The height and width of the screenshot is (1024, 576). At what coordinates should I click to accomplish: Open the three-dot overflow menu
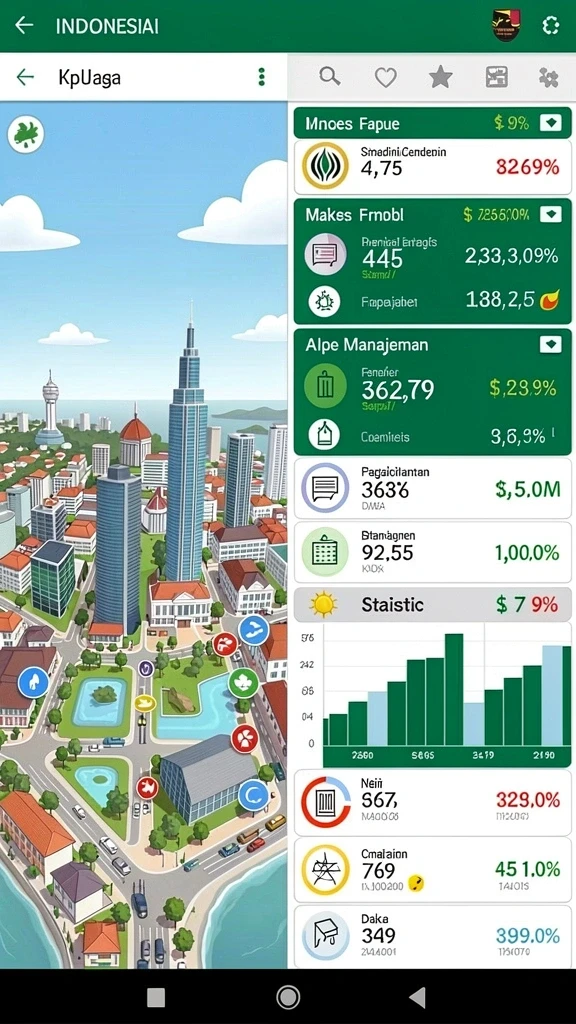coord(261,77)
